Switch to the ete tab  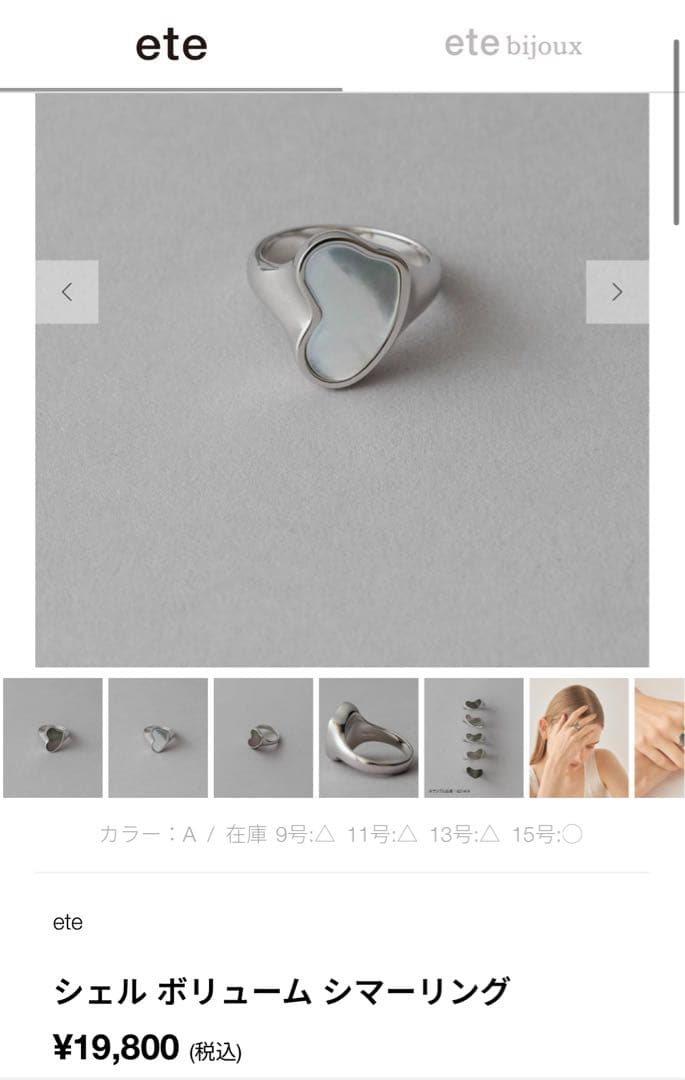click(171, 45)
